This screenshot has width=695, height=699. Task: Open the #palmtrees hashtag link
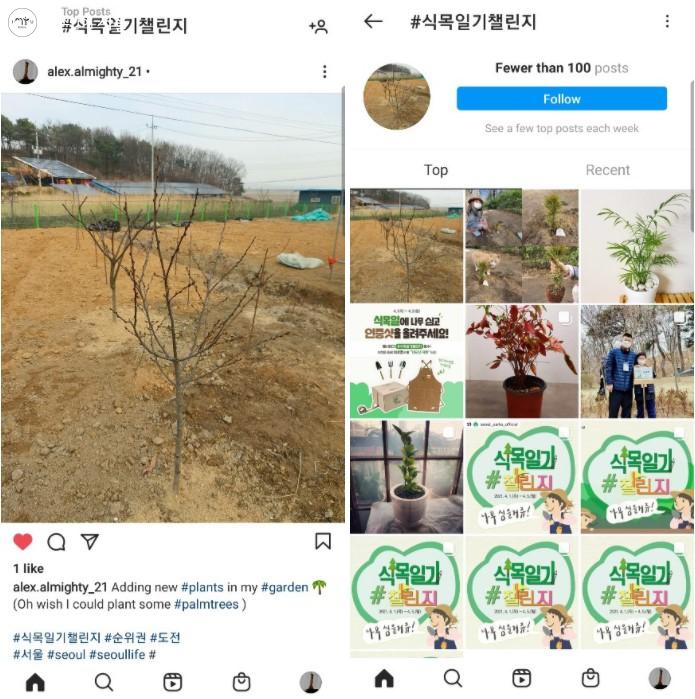pos(205,604)
